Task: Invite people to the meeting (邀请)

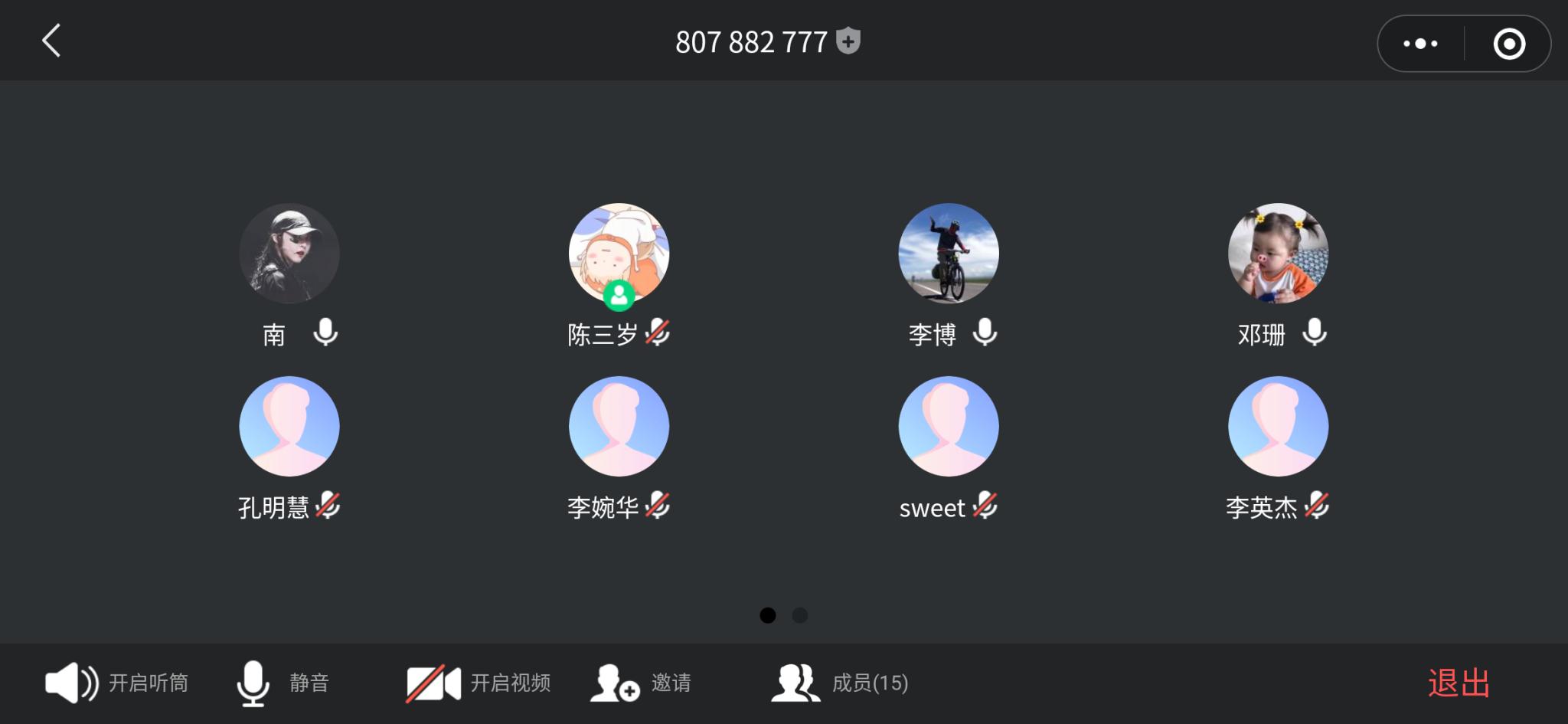Action: point(640,683)
